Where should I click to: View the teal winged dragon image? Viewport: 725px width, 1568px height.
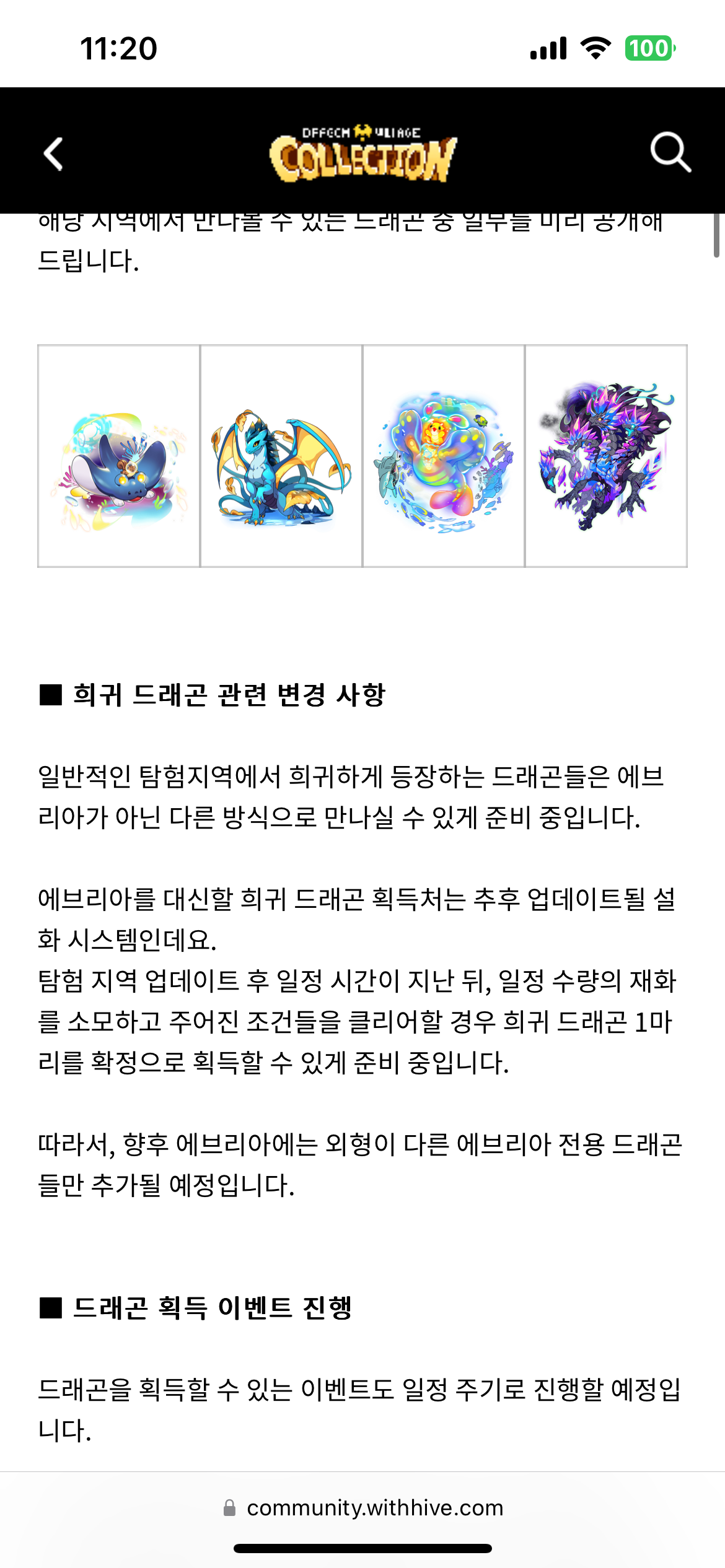pos(281,456)
